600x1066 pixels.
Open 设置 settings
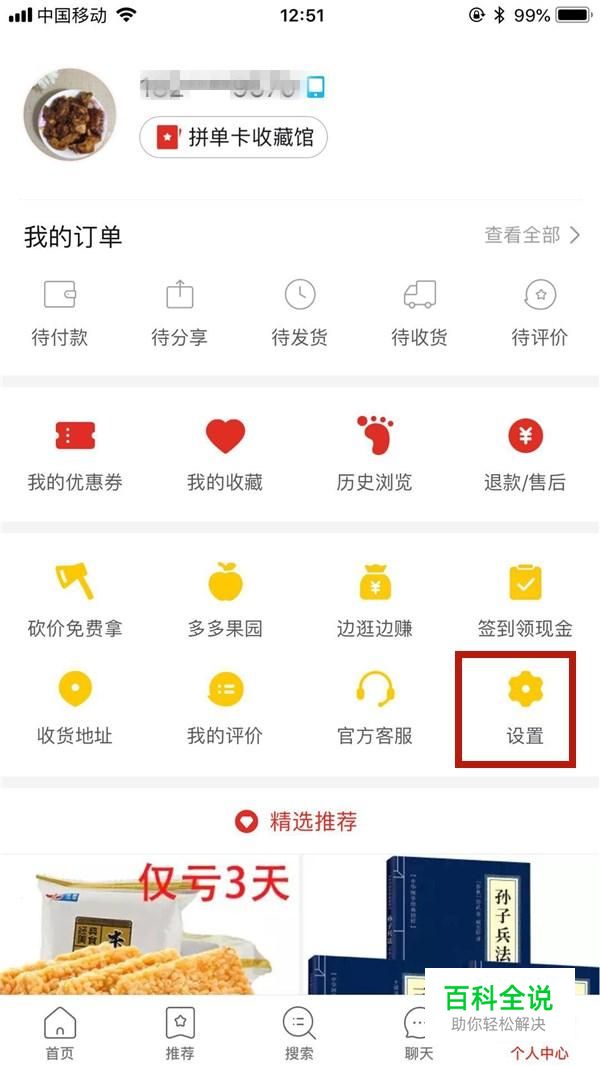[525, 707]
